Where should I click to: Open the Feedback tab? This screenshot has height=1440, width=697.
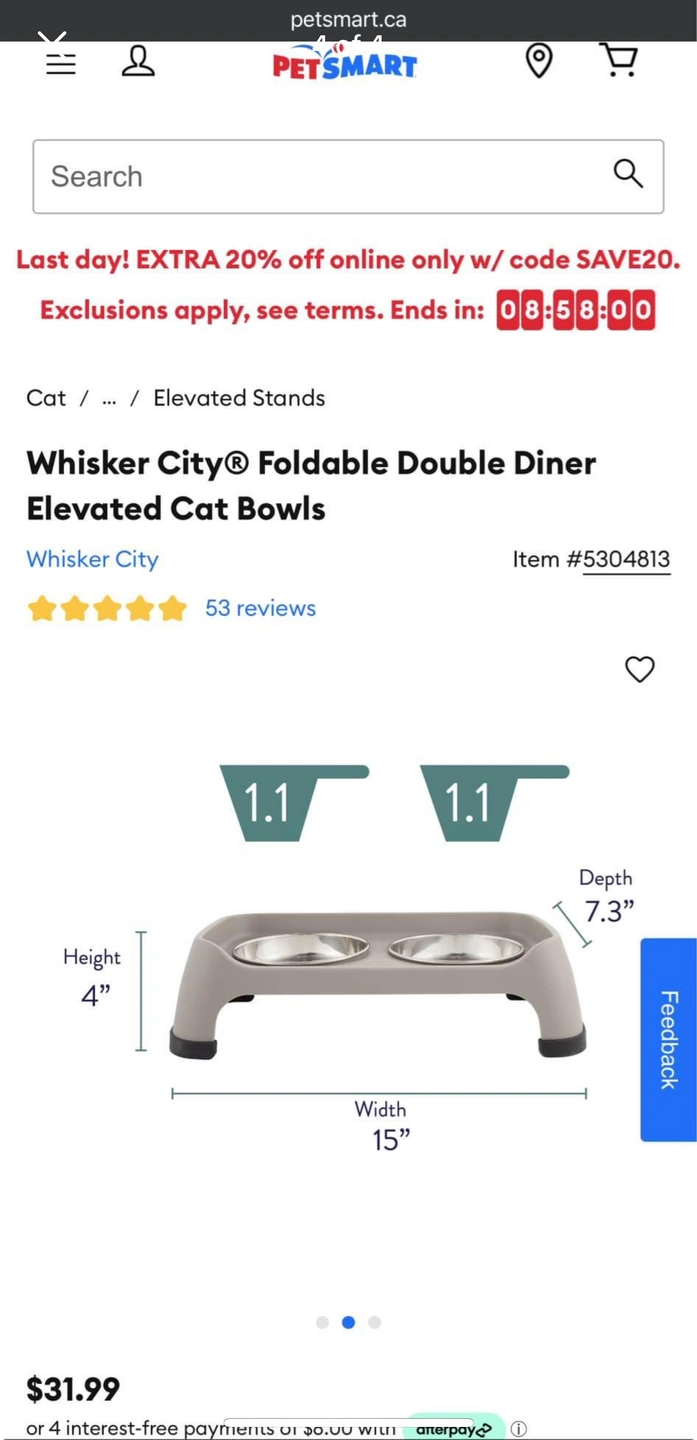point(668,1039)
